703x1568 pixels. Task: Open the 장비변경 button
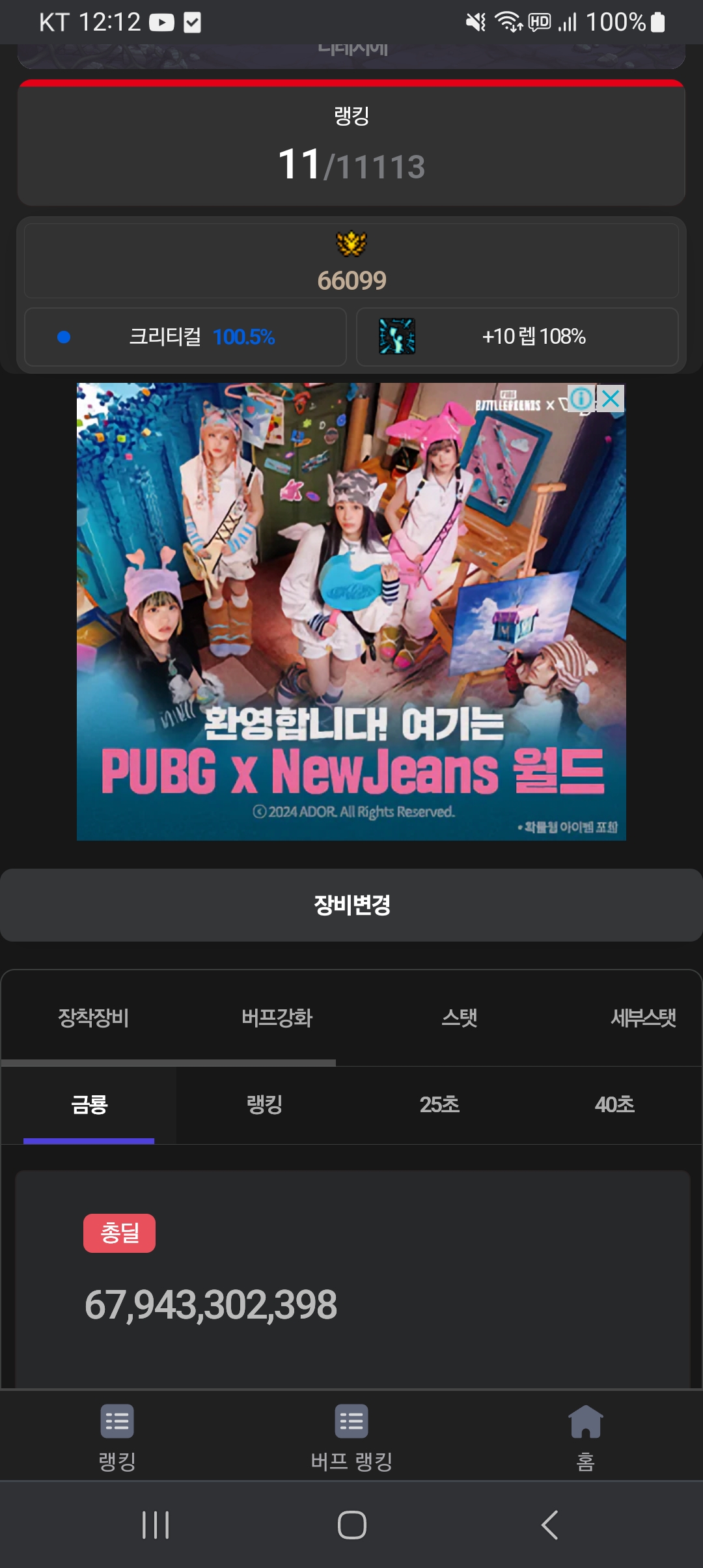[351, 904]
